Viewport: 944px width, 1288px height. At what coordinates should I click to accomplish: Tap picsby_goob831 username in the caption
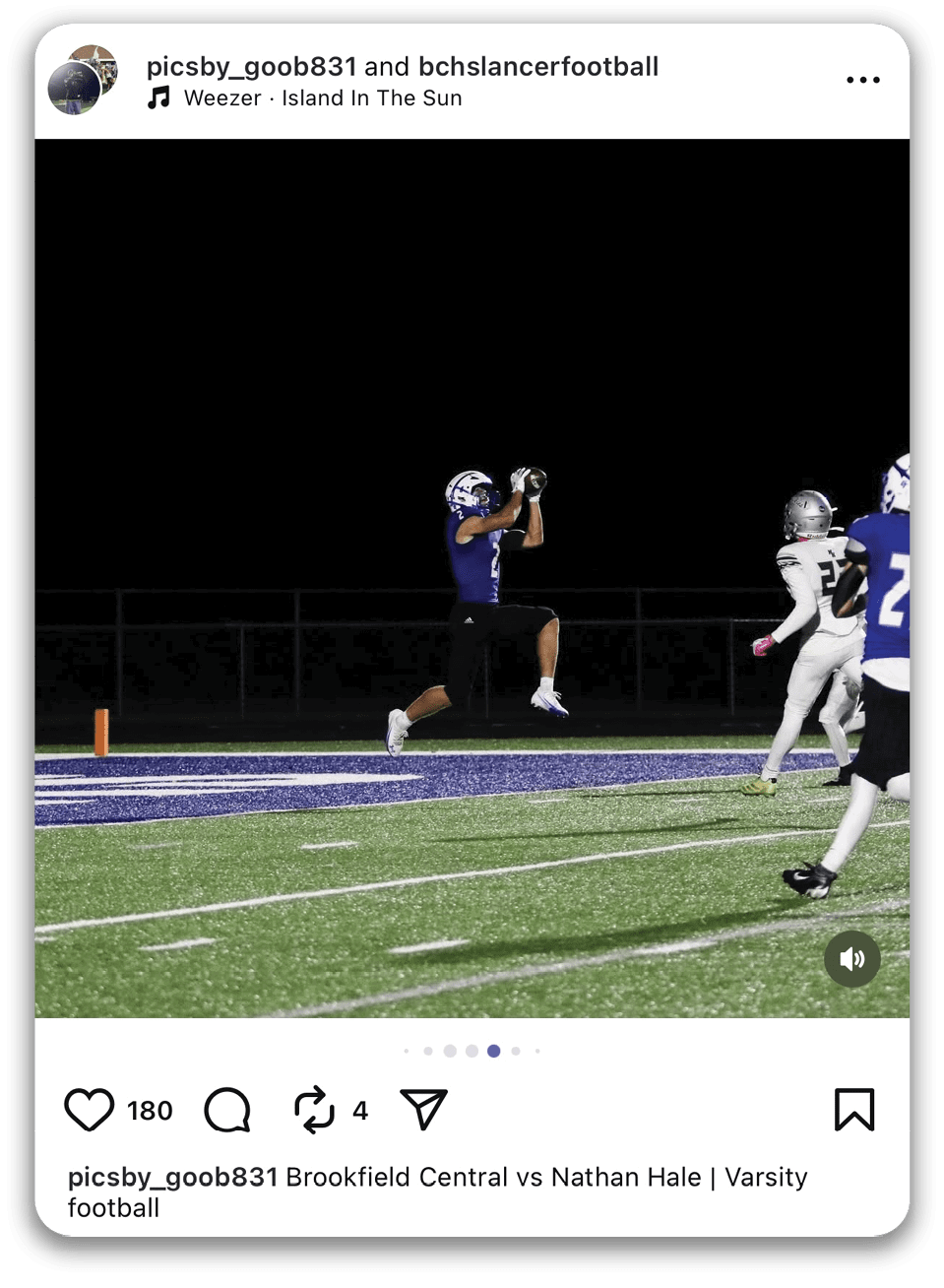tap(172, 1177)
